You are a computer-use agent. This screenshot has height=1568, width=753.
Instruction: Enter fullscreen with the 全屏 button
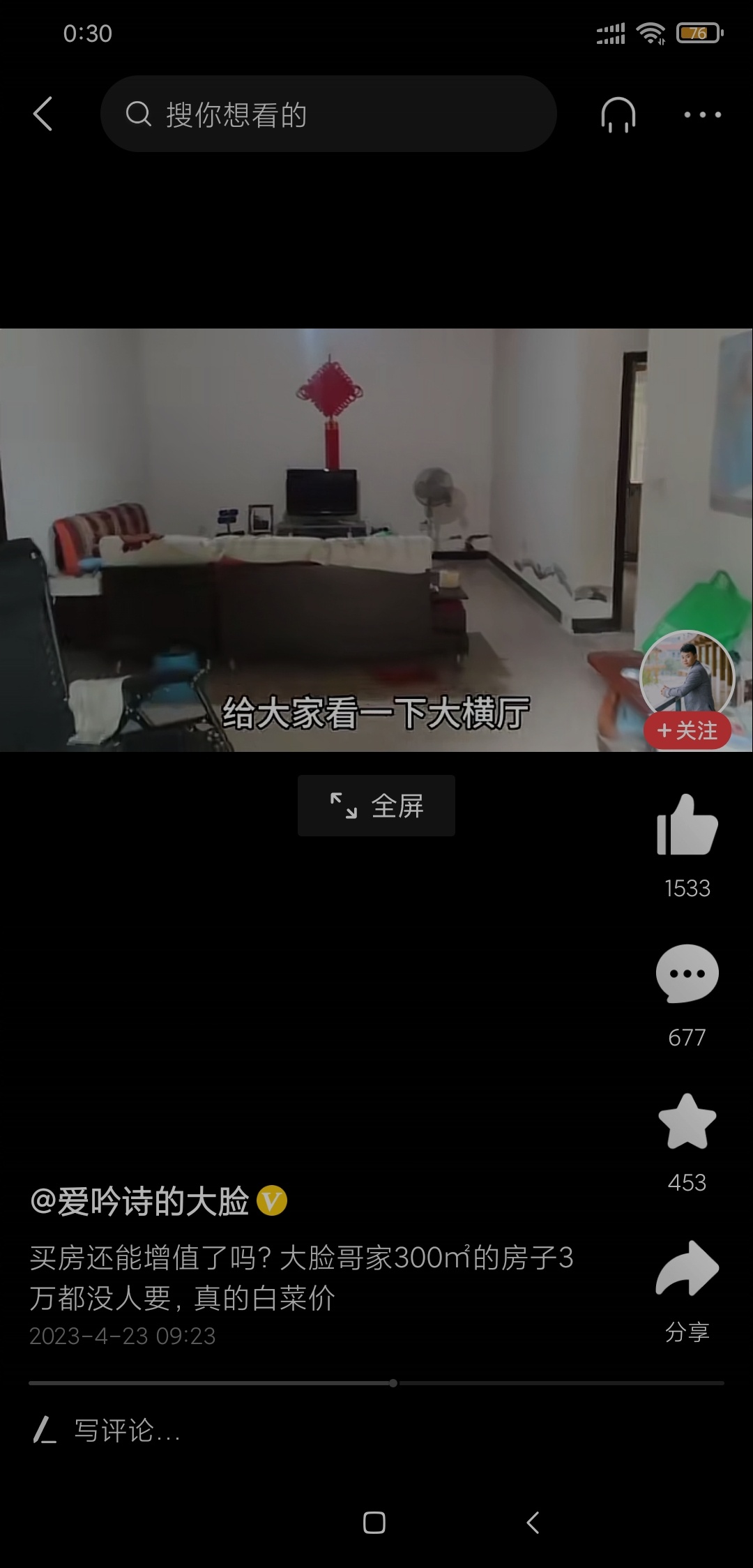click(x=376, y=806)
